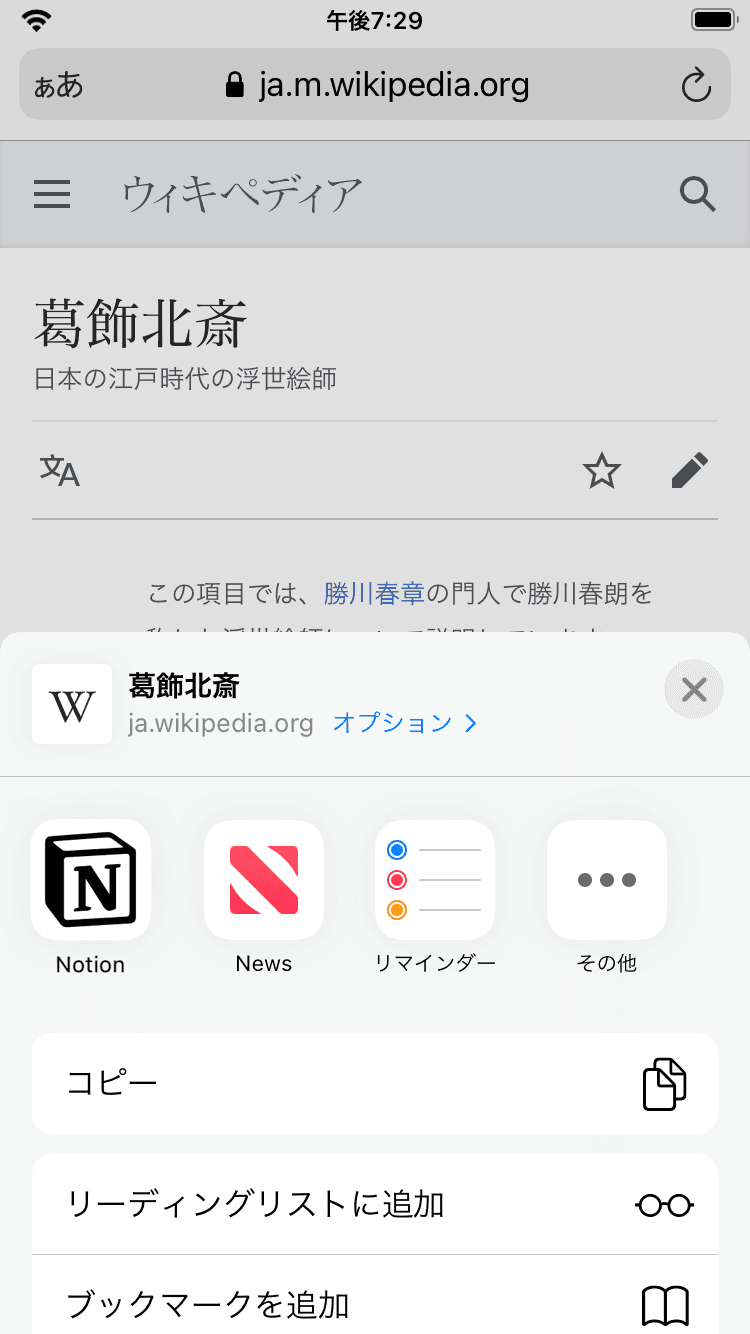Switch article language via the 文A icon
Image resolution: width=750 pixels, height=1334 pixels.
click(x=59, y=470)
